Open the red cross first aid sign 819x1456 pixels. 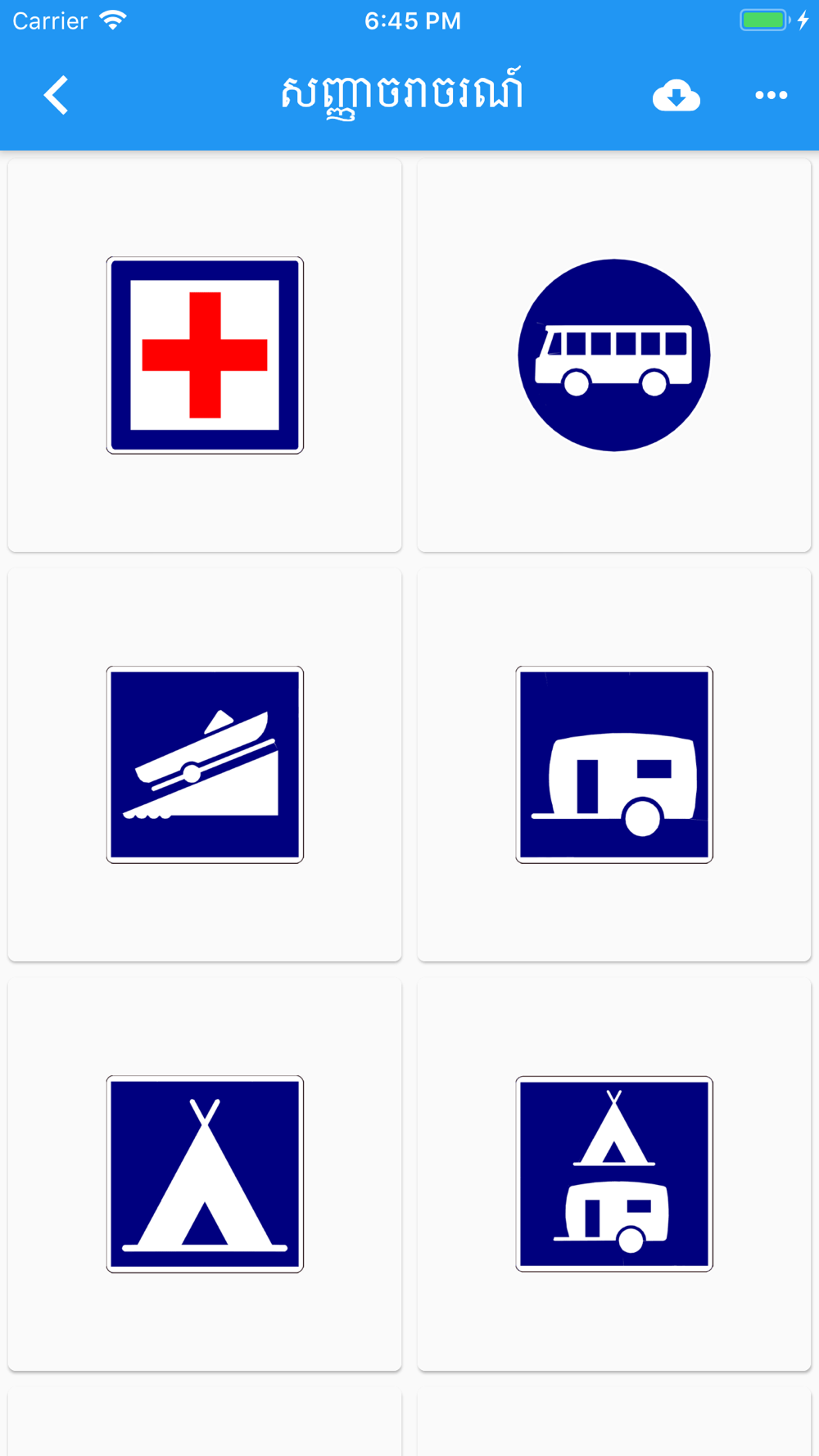tap(205, 355)
